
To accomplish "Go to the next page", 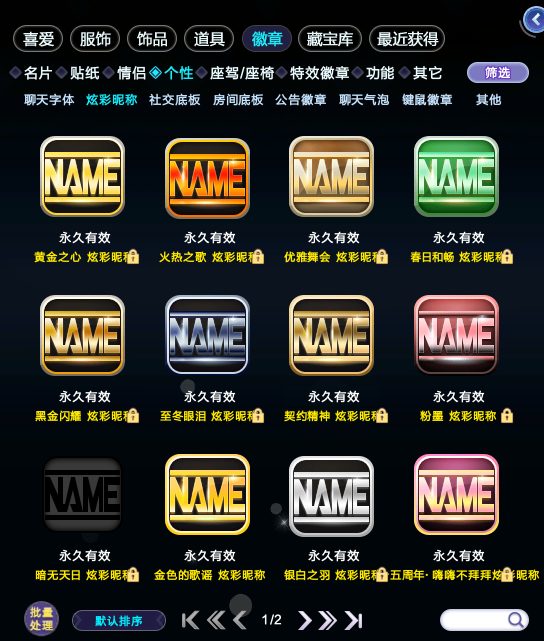I will point(304,620).
